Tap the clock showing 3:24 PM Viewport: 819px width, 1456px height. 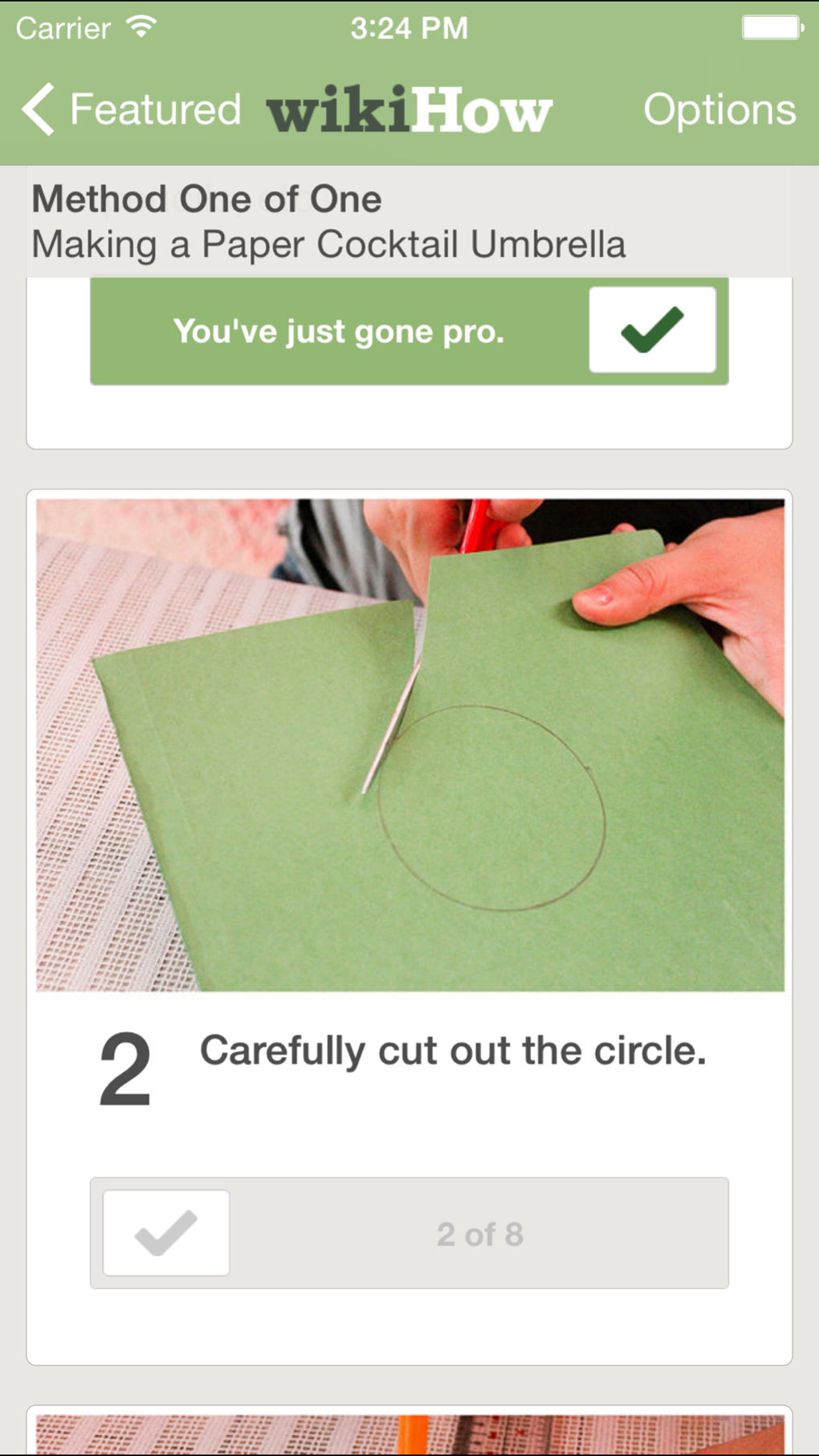[409, 27]
